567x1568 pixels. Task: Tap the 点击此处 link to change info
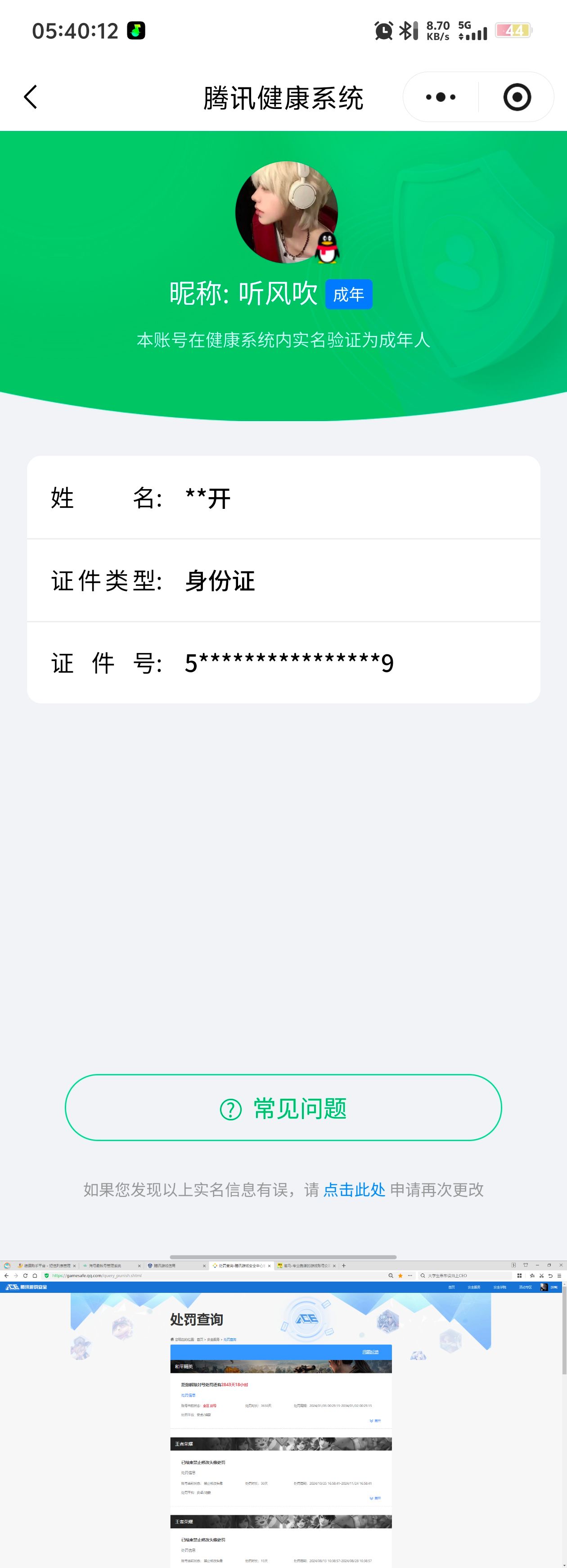(353, 1190)
